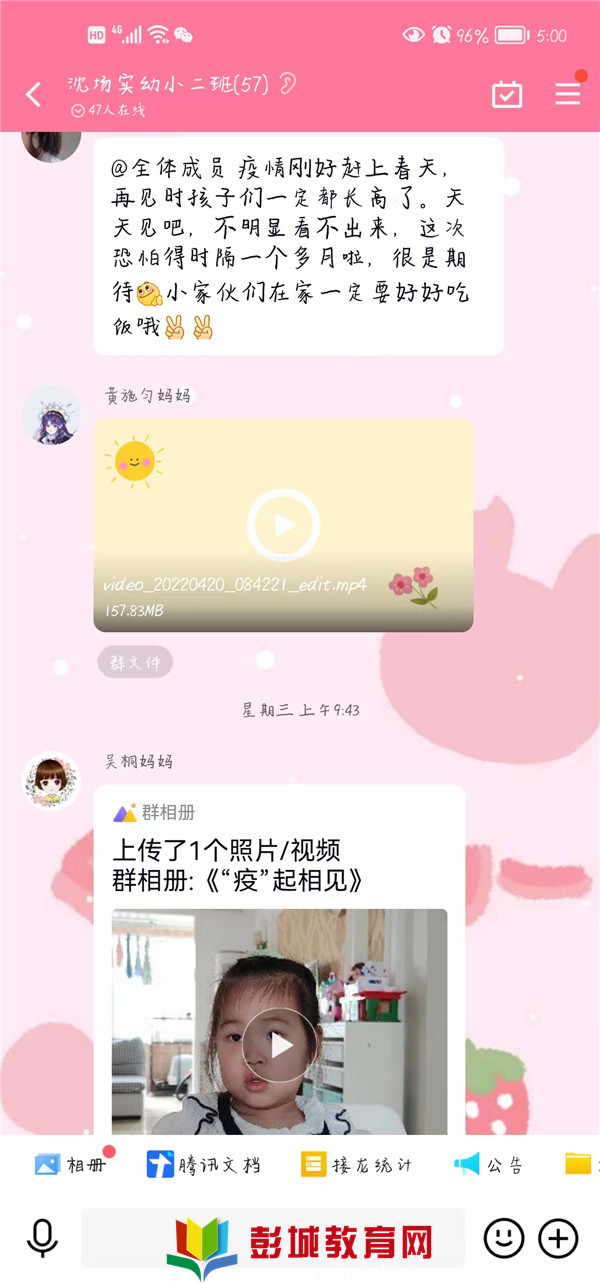Open 黄施匀妈妈's profile avatar
Screen dimensions: 600x1283
click(51, 414)
